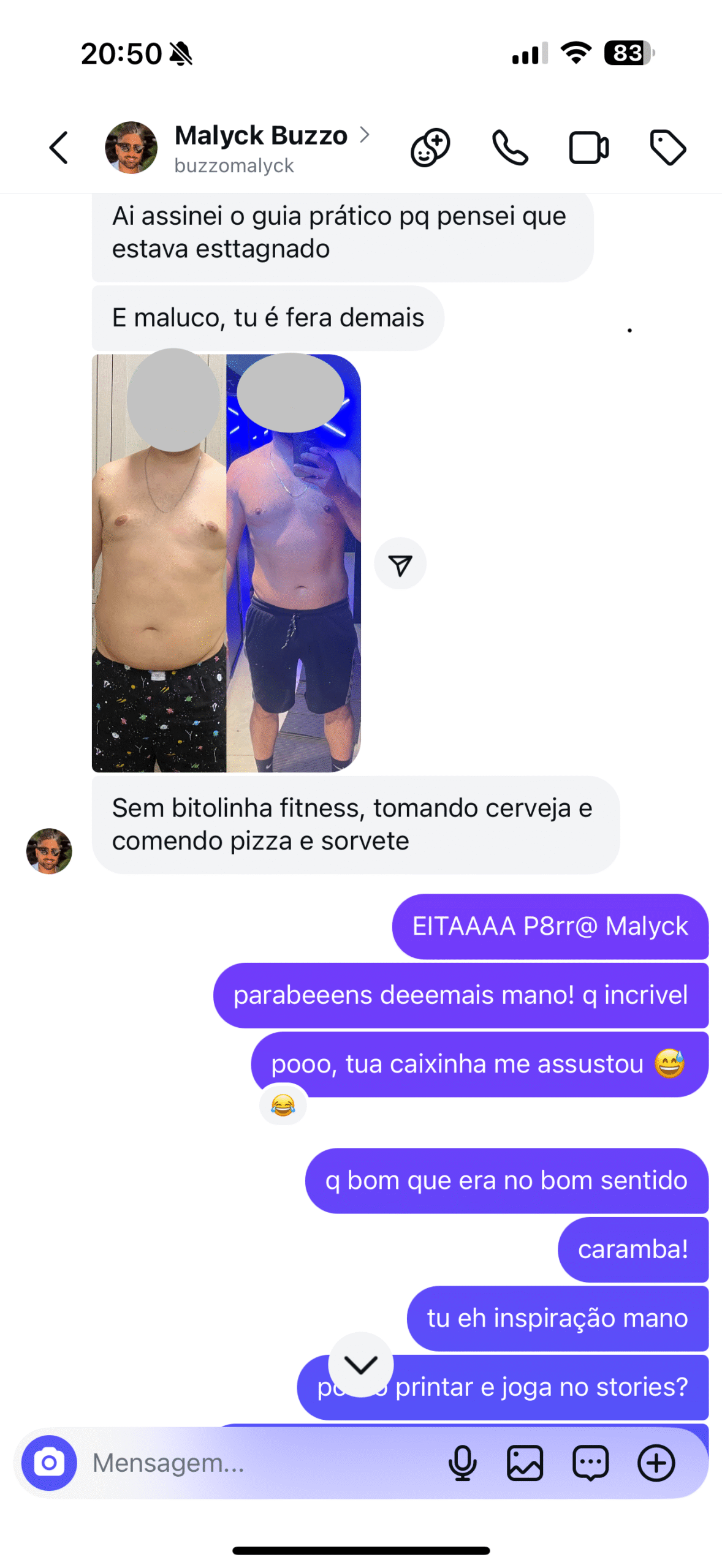The image size is (722, 1568).
Task: Open saved replies speech bubble icon
Action: tap(590, 1463)
